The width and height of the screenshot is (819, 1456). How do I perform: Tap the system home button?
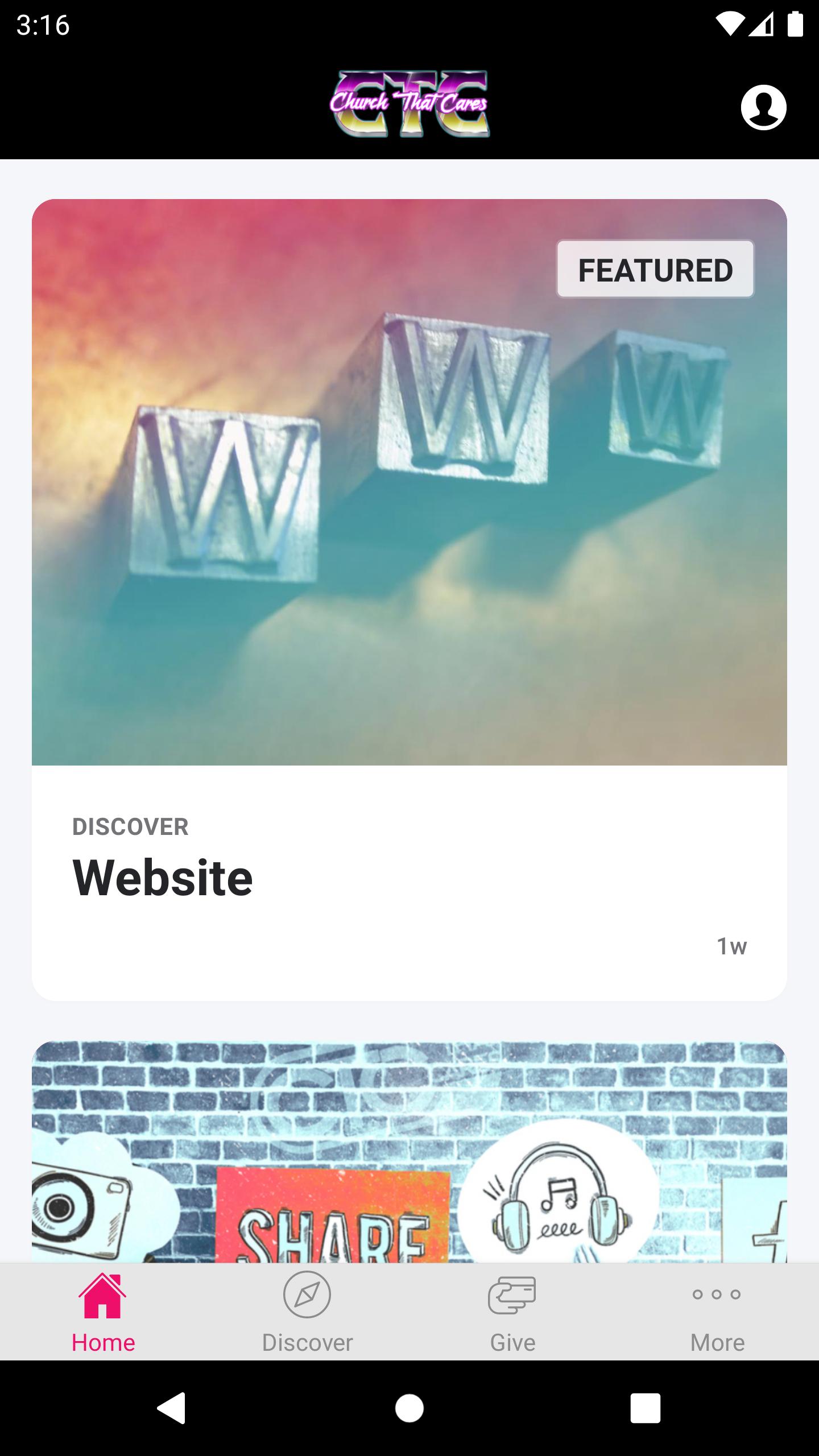coord(409,1408)
